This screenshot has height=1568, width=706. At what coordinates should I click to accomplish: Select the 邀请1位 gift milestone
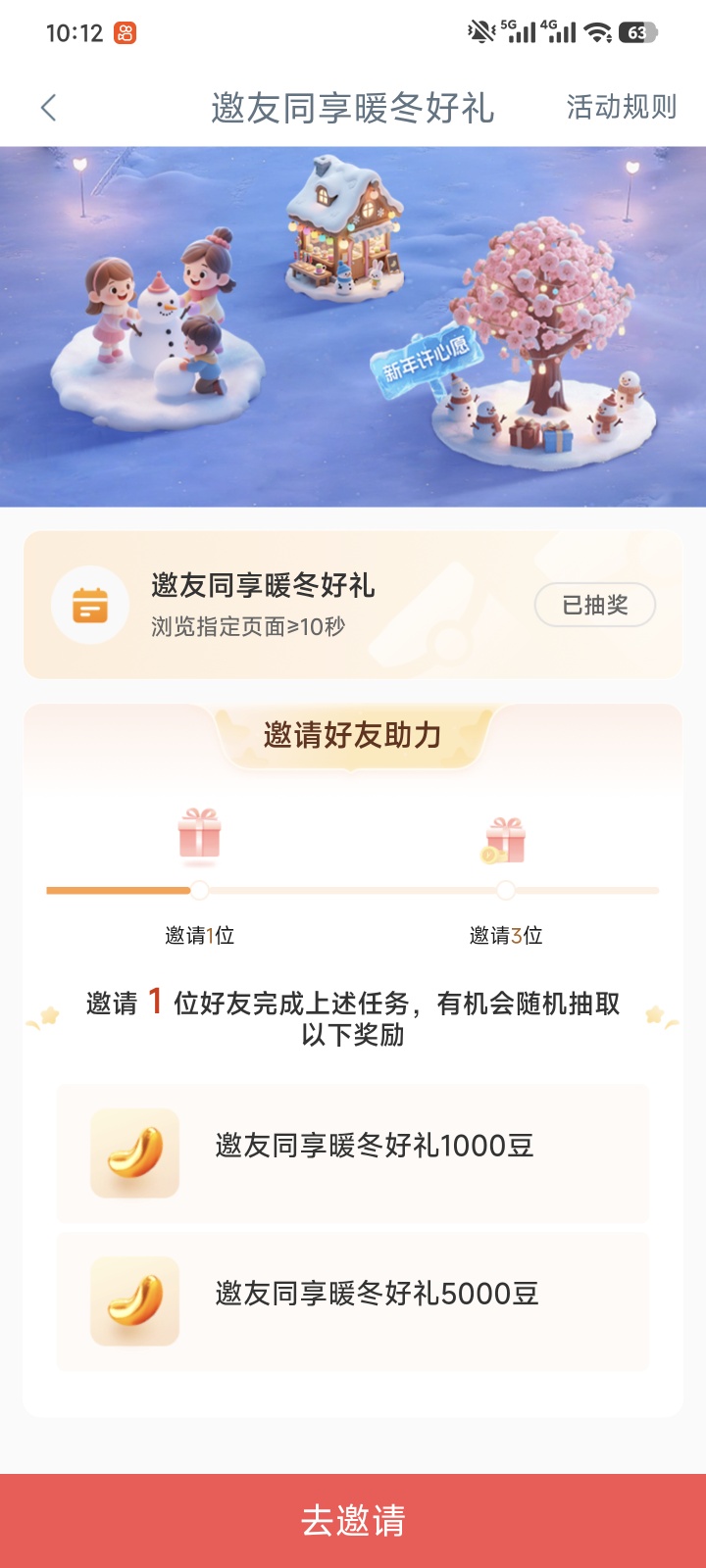click(x=199, y=837)
